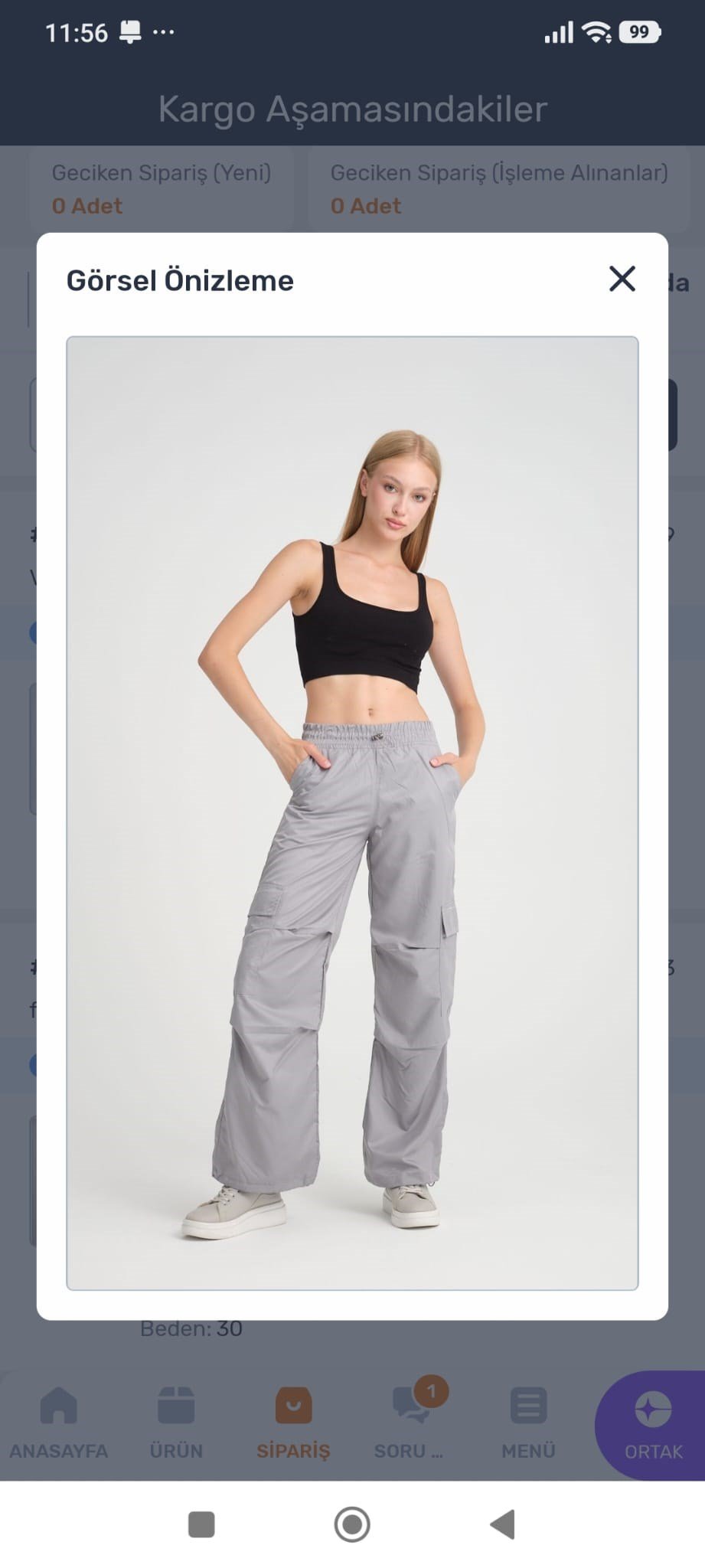Open the Soru tab with one notification
Screen dimensions: 705x1568
point(410,1423)
